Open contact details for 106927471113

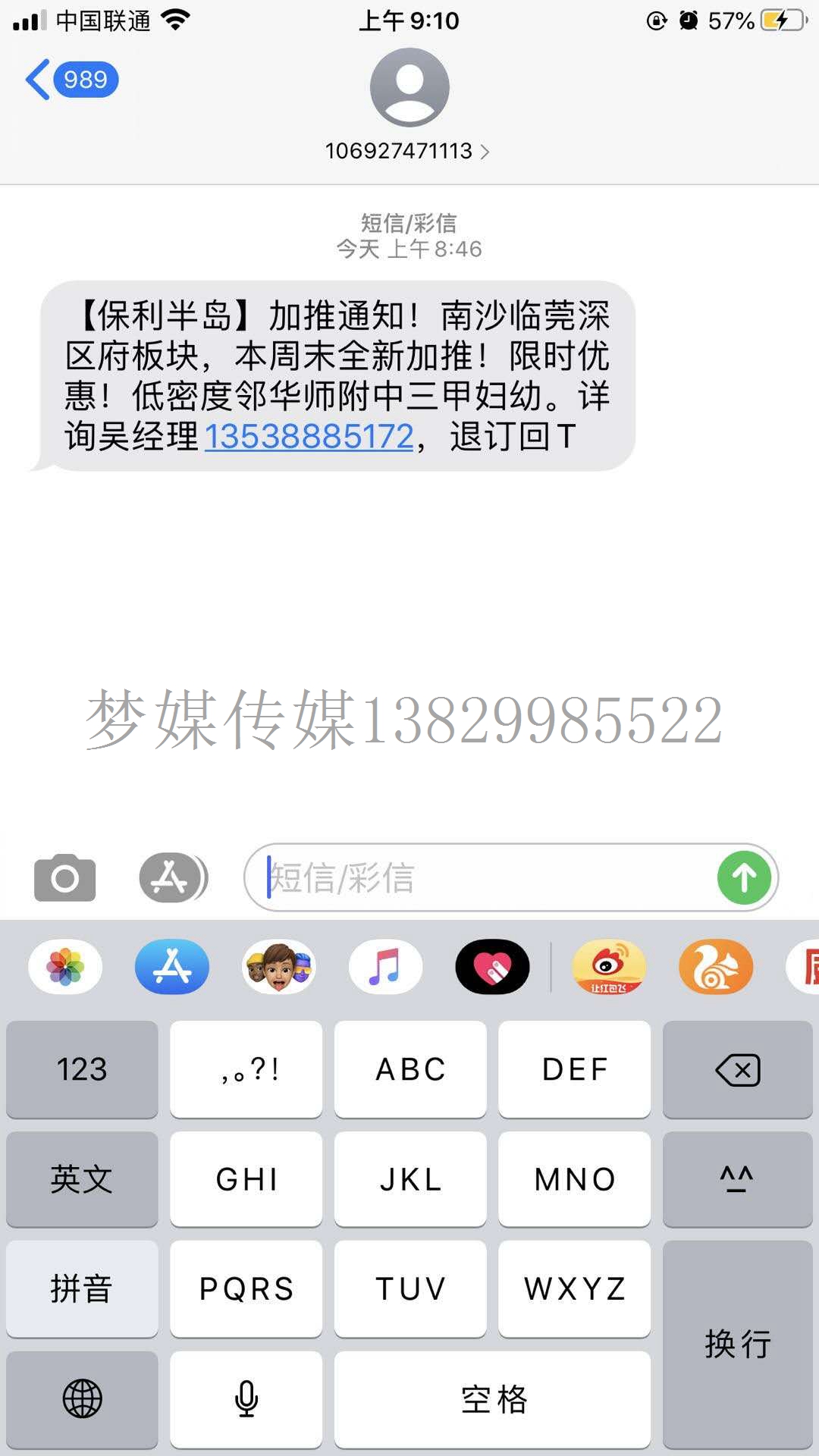408,151
